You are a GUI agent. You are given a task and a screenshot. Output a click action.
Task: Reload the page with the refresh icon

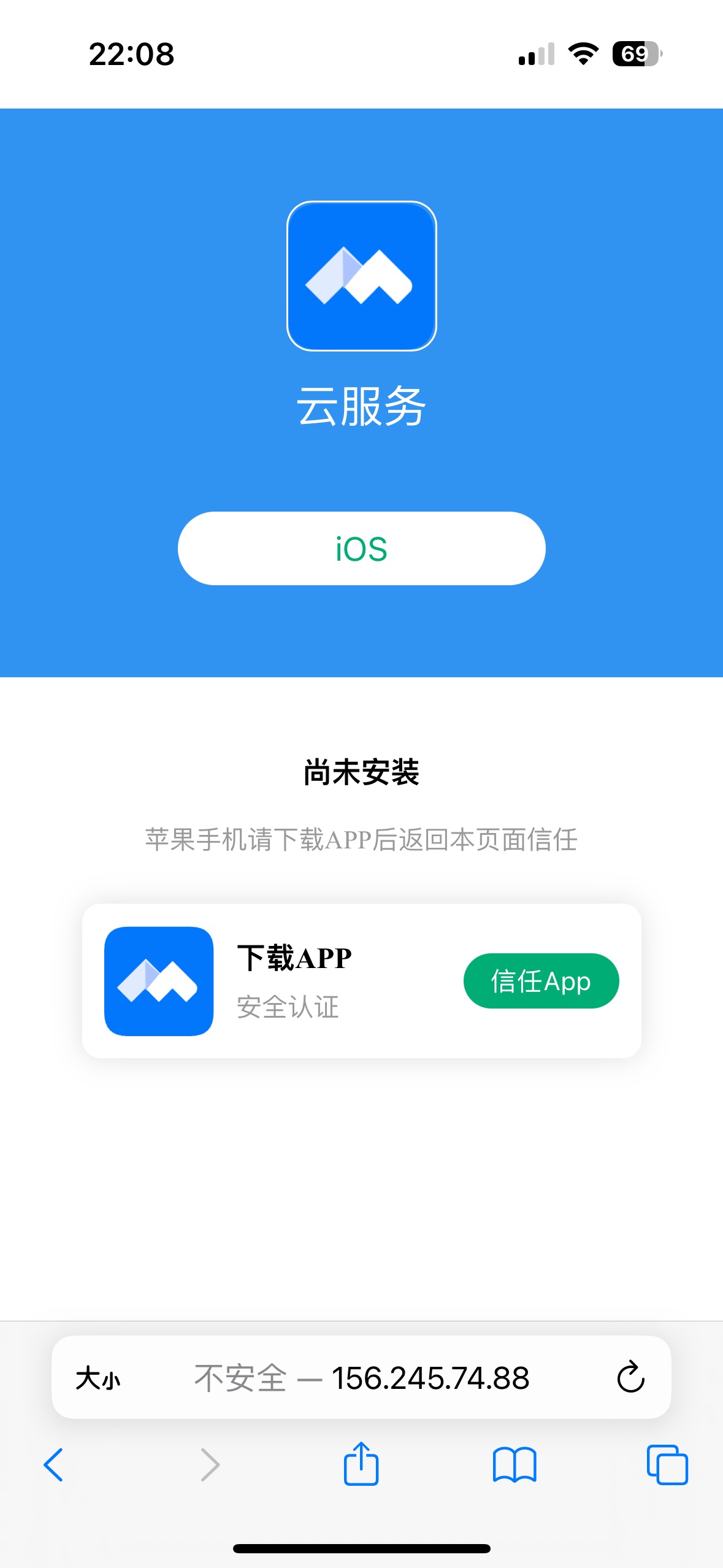630,1377
